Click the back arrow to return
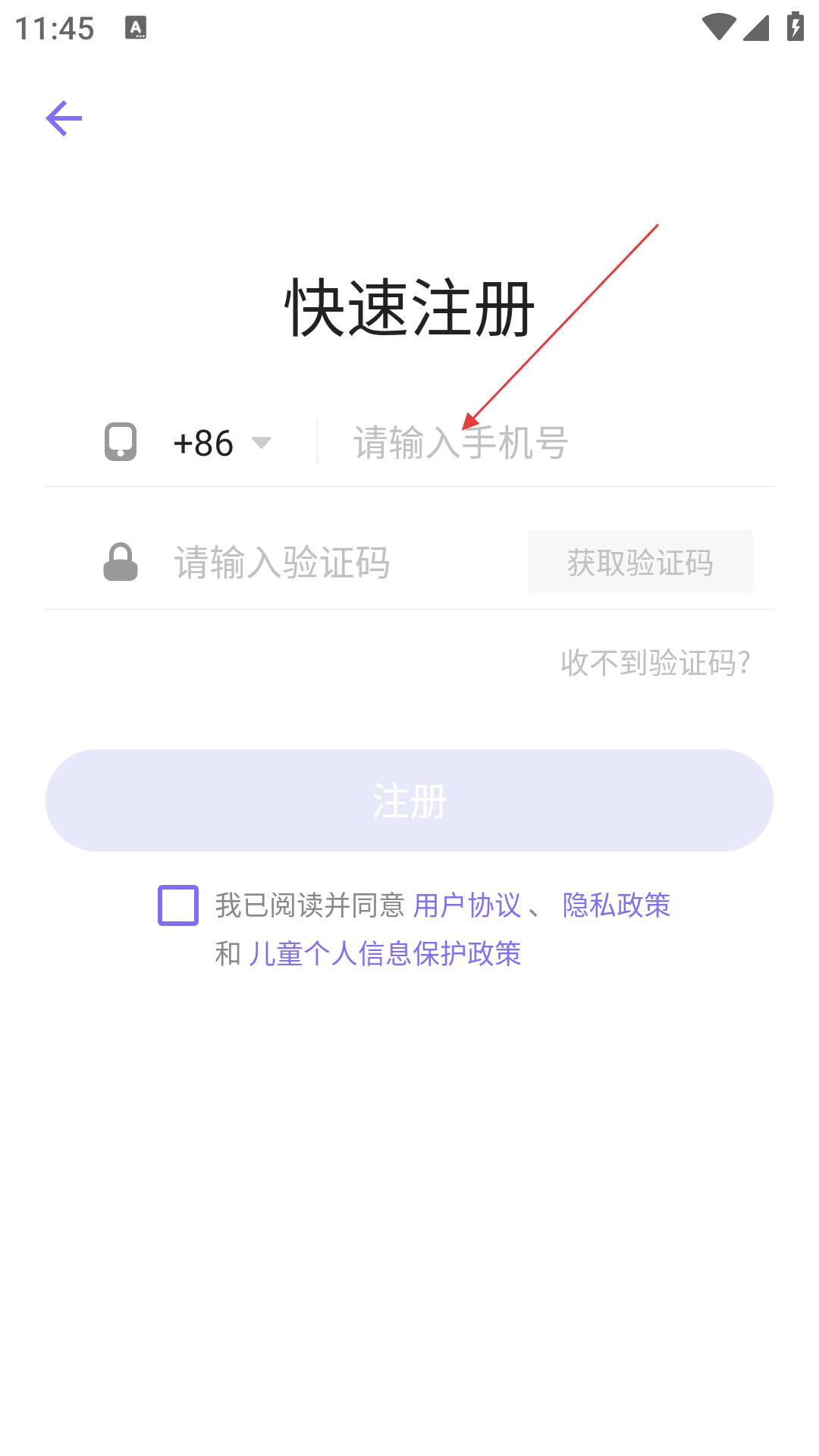819x1456 pixels. click(x=64, y=118)
